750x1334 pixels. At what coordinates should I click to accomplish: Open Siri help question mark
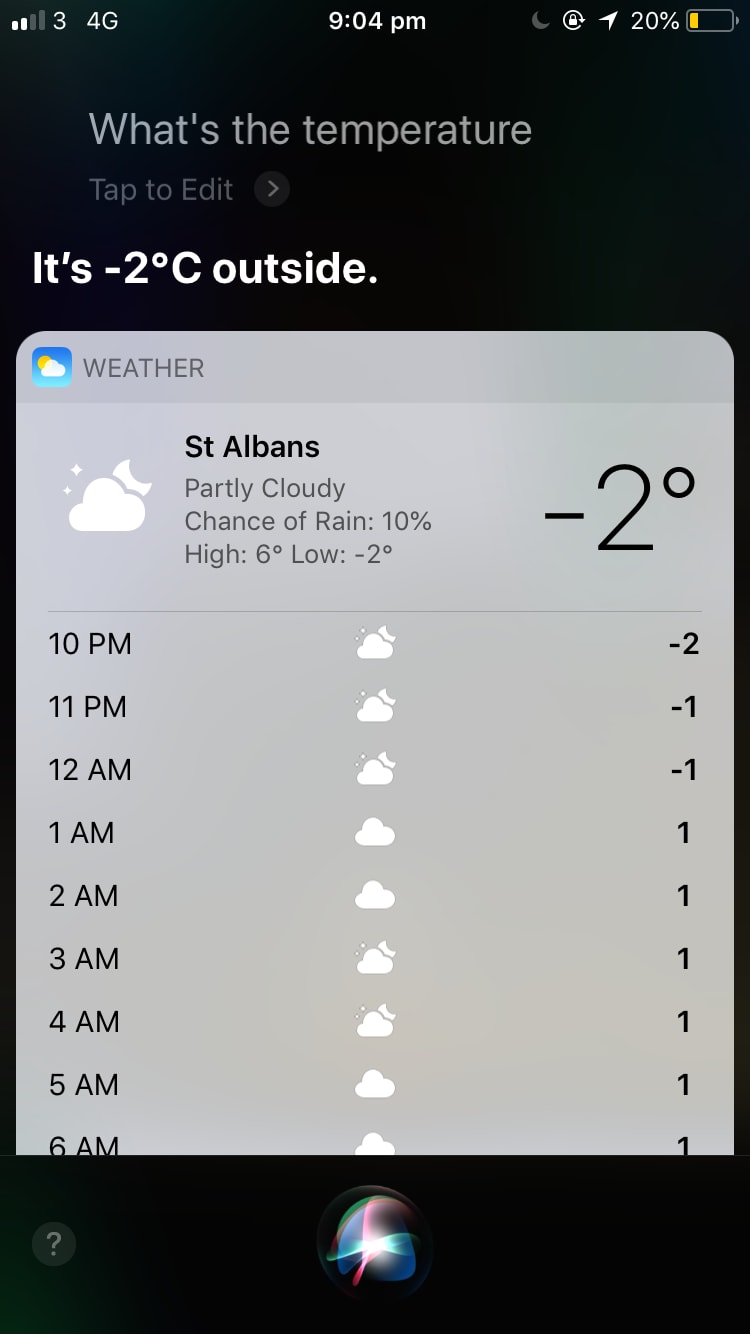54,1244
